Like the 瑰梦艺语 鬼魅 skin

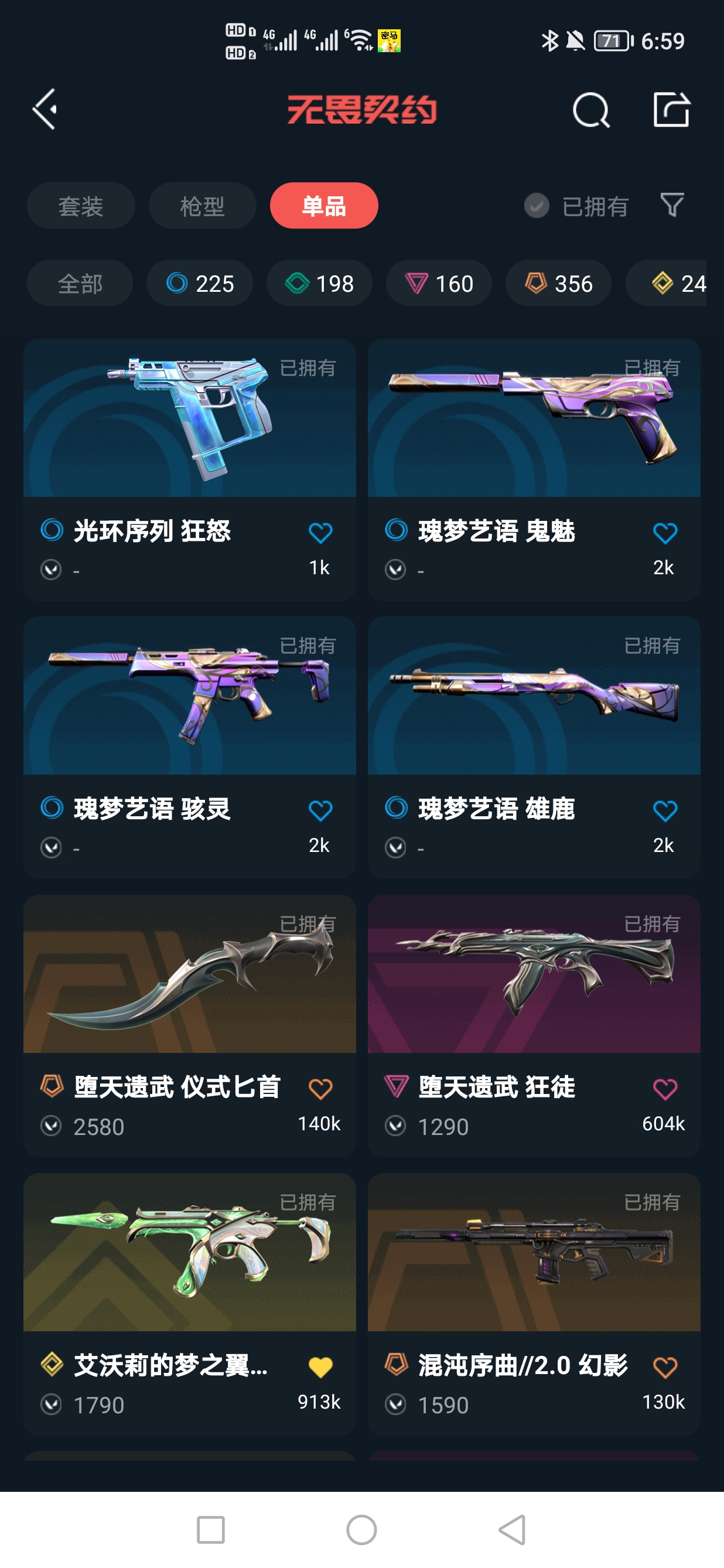(x=664, y=533)
